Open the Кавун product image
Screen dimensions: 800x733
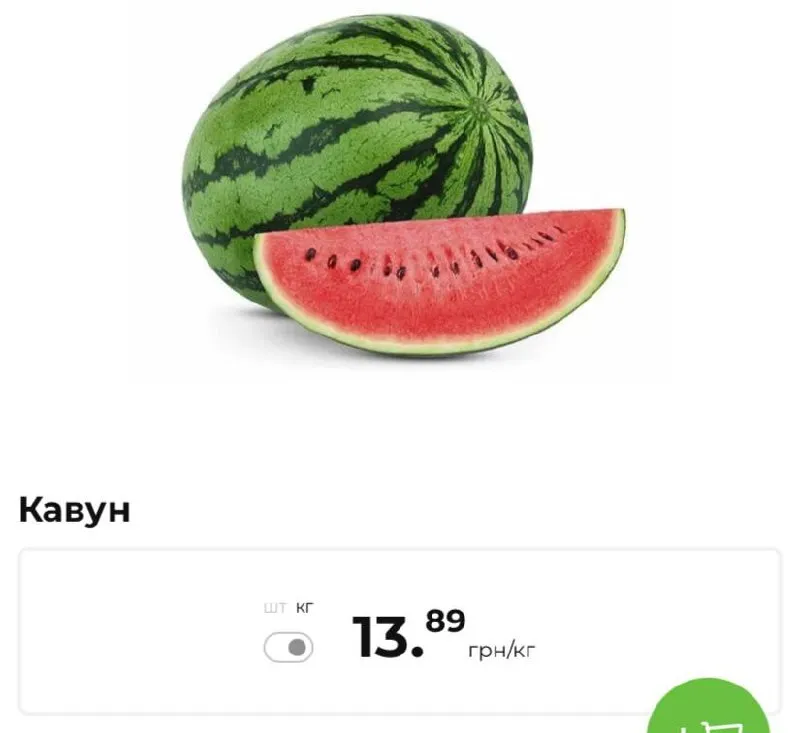(400, 190)
